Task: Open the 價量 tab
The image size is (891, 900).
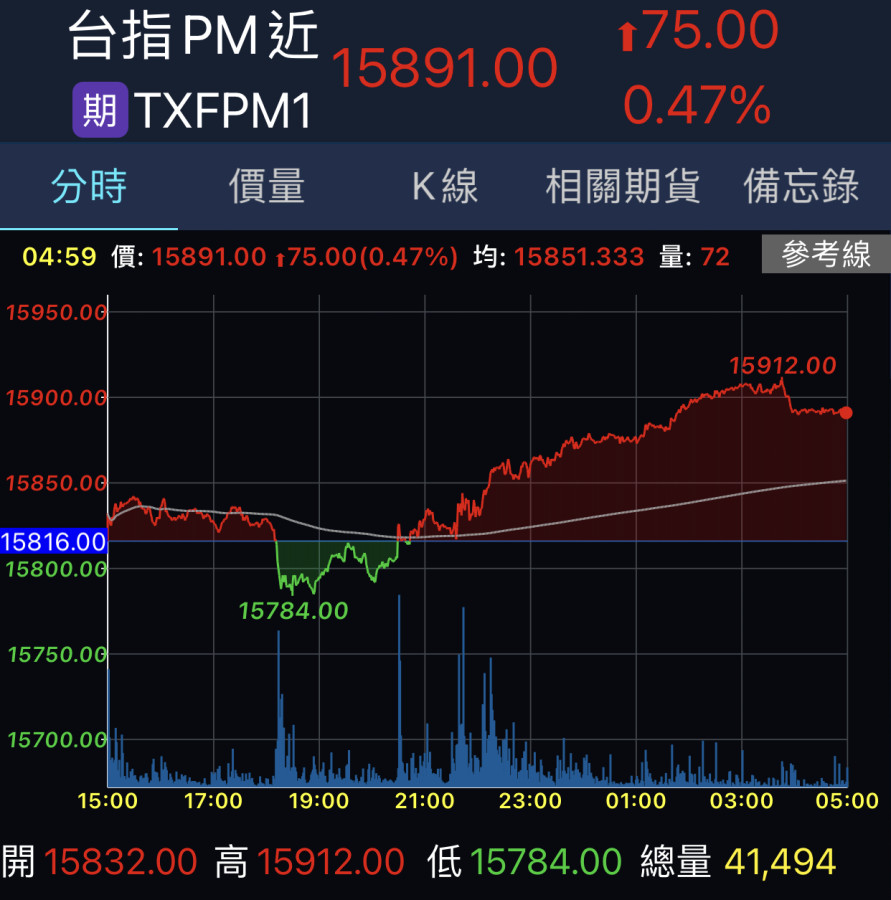Action: (267, 187)
